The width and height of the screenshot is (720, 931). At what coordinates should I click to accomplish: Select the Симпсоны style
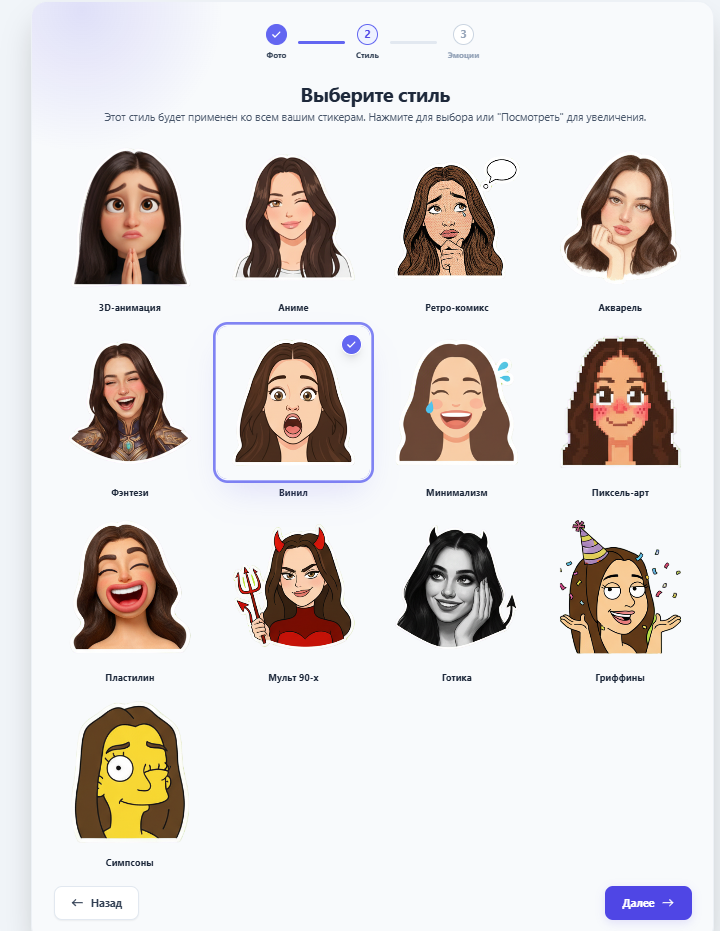130,772
